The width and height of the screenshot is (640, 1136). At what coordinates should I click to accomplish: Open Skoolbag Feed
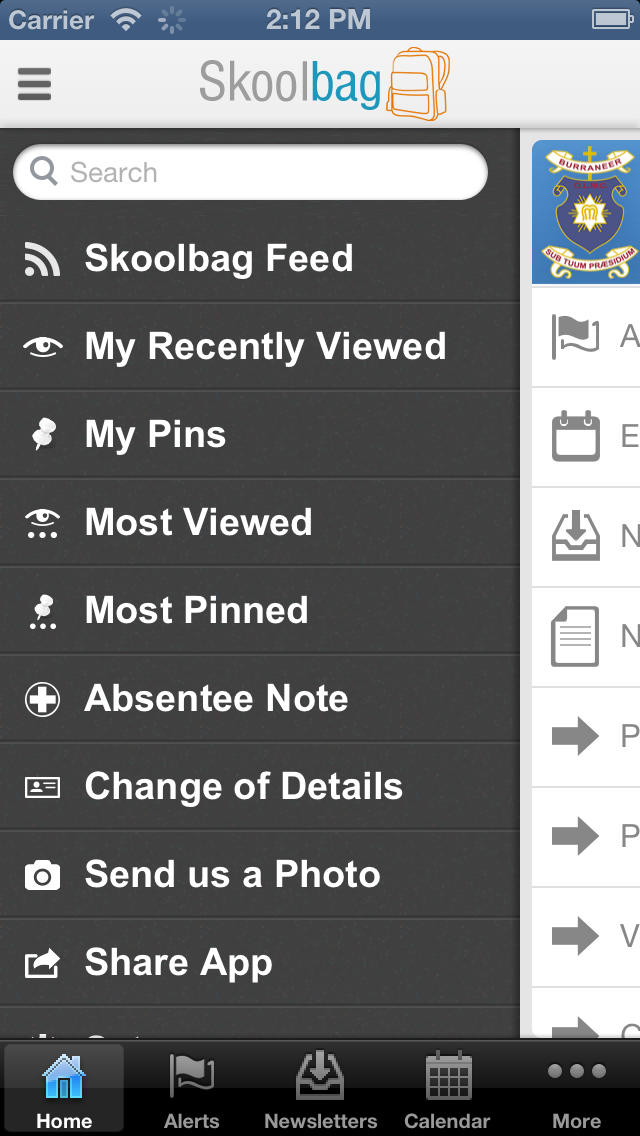259,259
